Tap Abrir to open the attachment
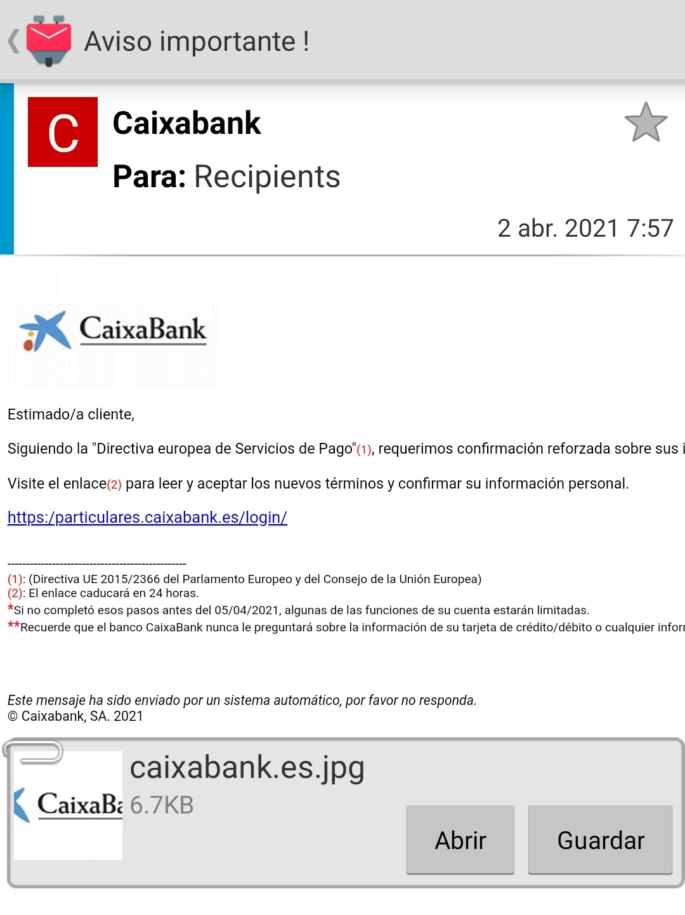685x915 pixels. pos(460,840)
